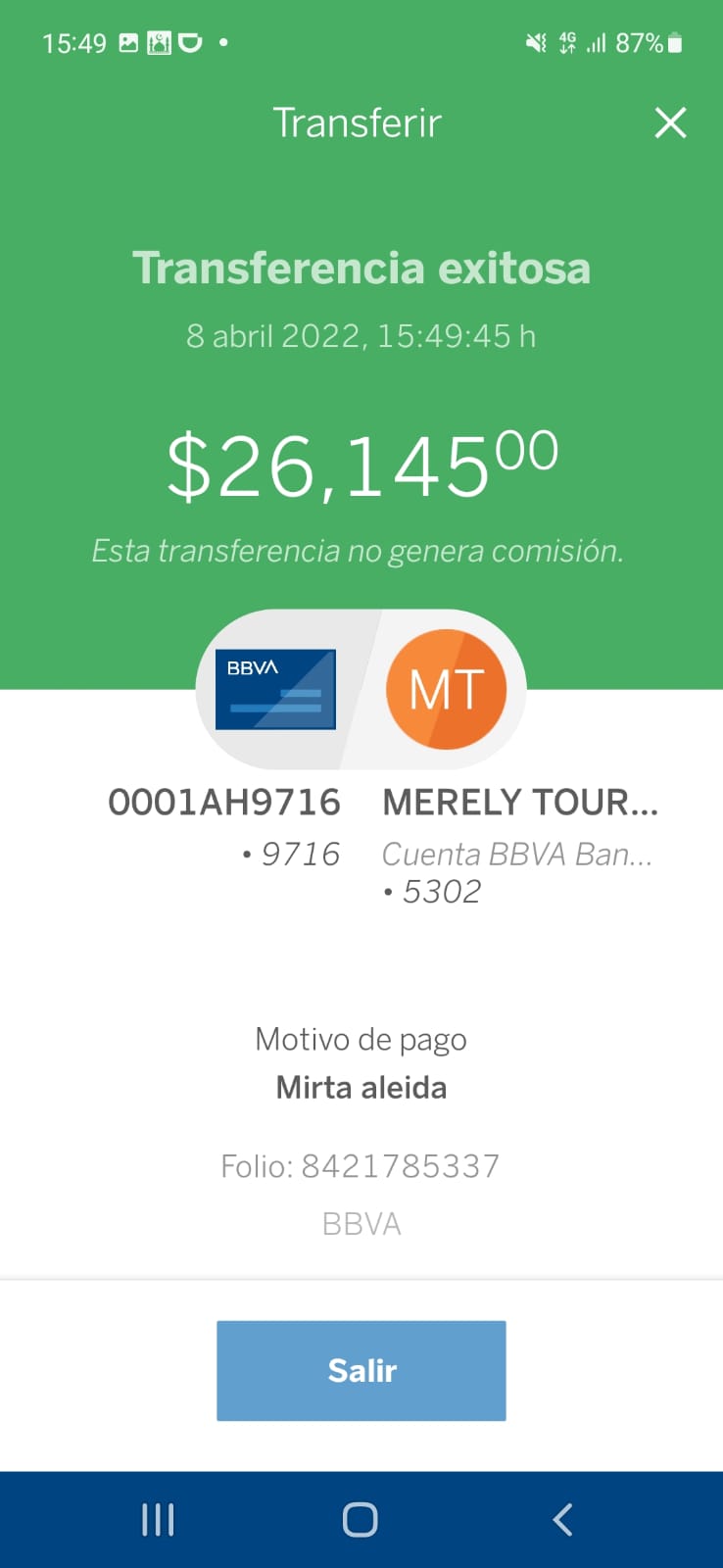
Task: Go back with the system back arrow
Action: tap(562, 1520)
